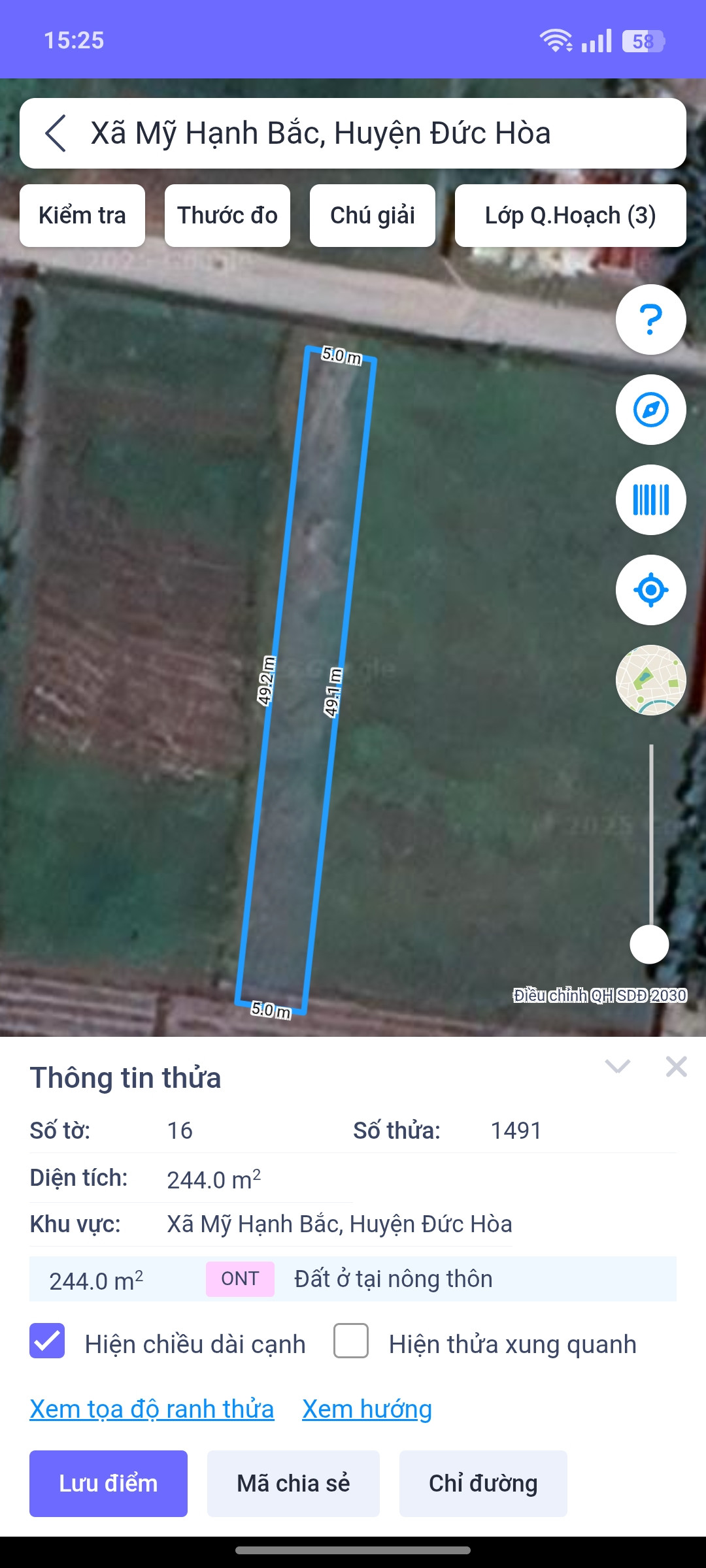Close the Thông tin thửa panel
The width and height of the screenshot is (706, 1568).
pos(676,1067)
